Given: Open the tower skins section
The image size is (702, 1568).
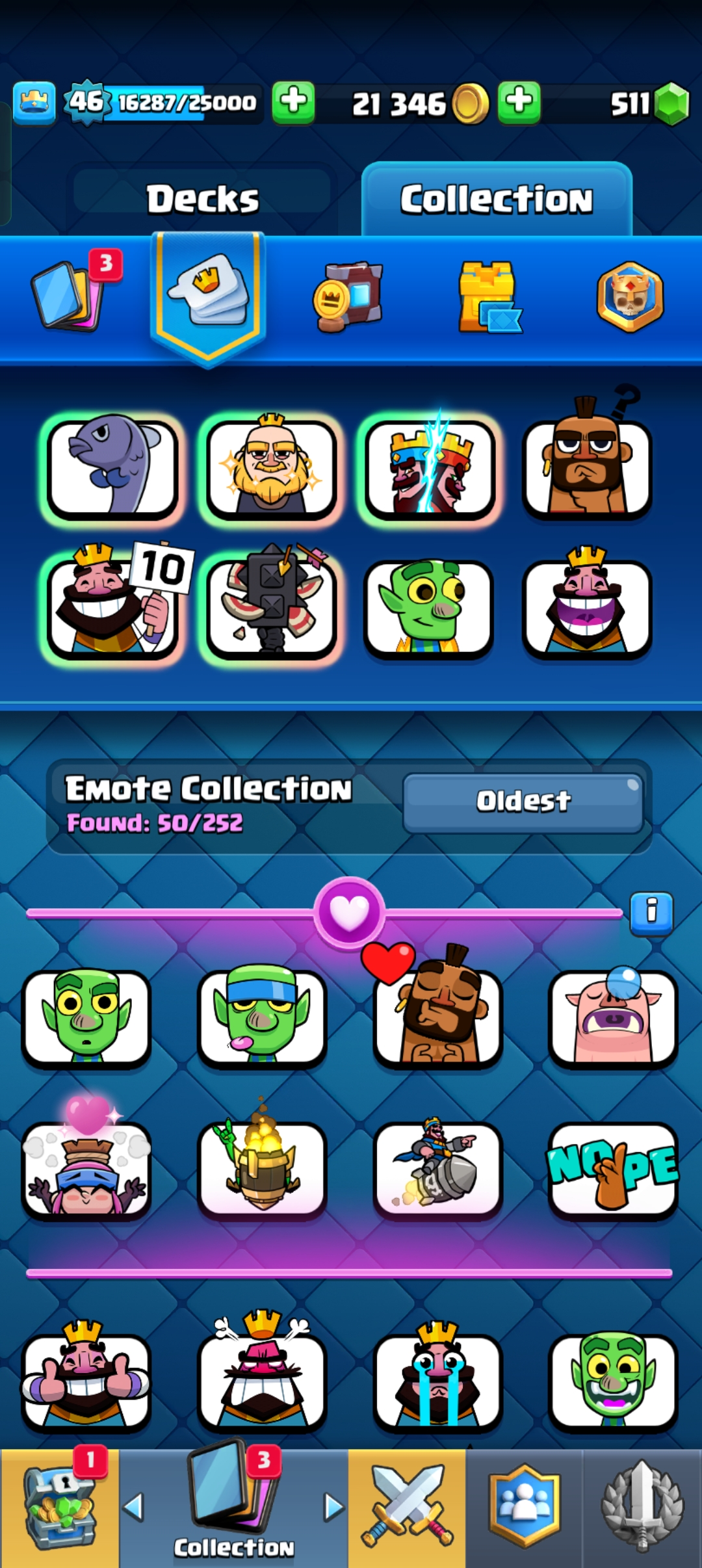Looking at the screenshot, I should click(489, 297).
